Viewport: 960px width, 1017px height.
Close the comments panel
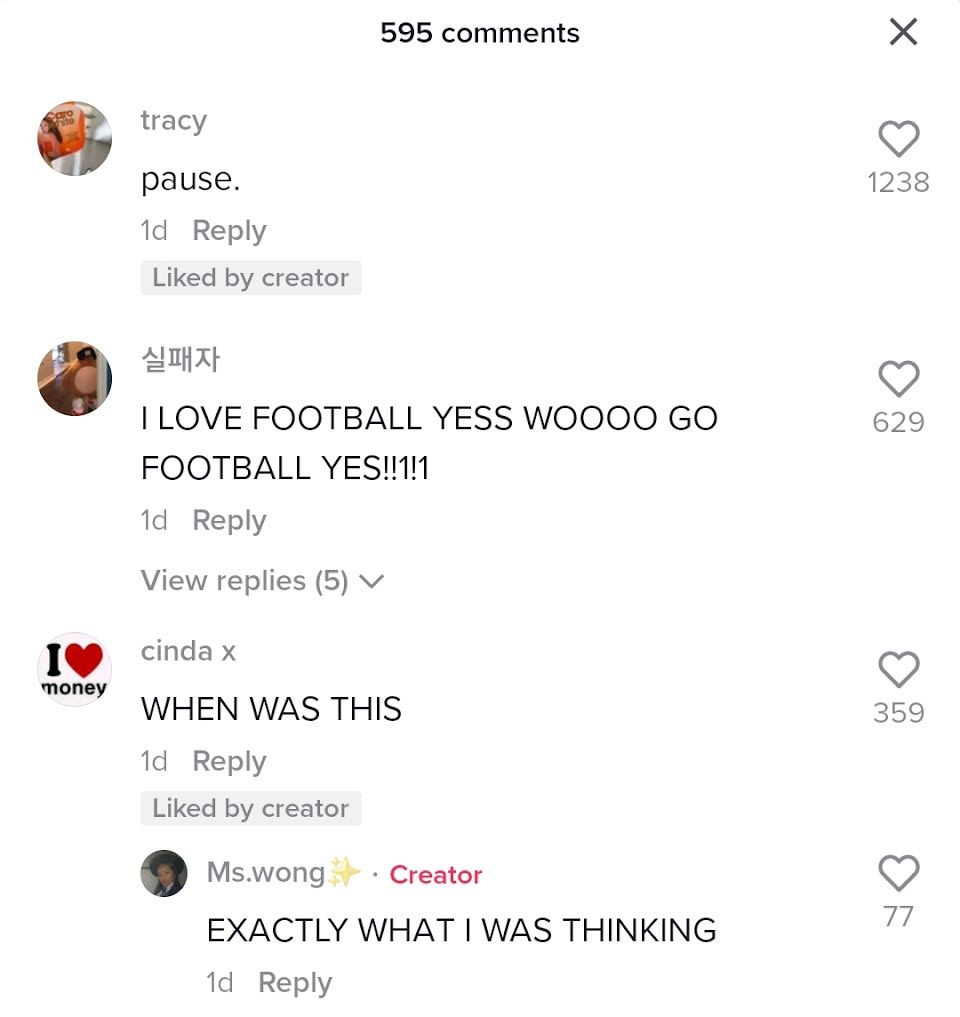coord(903,33)
